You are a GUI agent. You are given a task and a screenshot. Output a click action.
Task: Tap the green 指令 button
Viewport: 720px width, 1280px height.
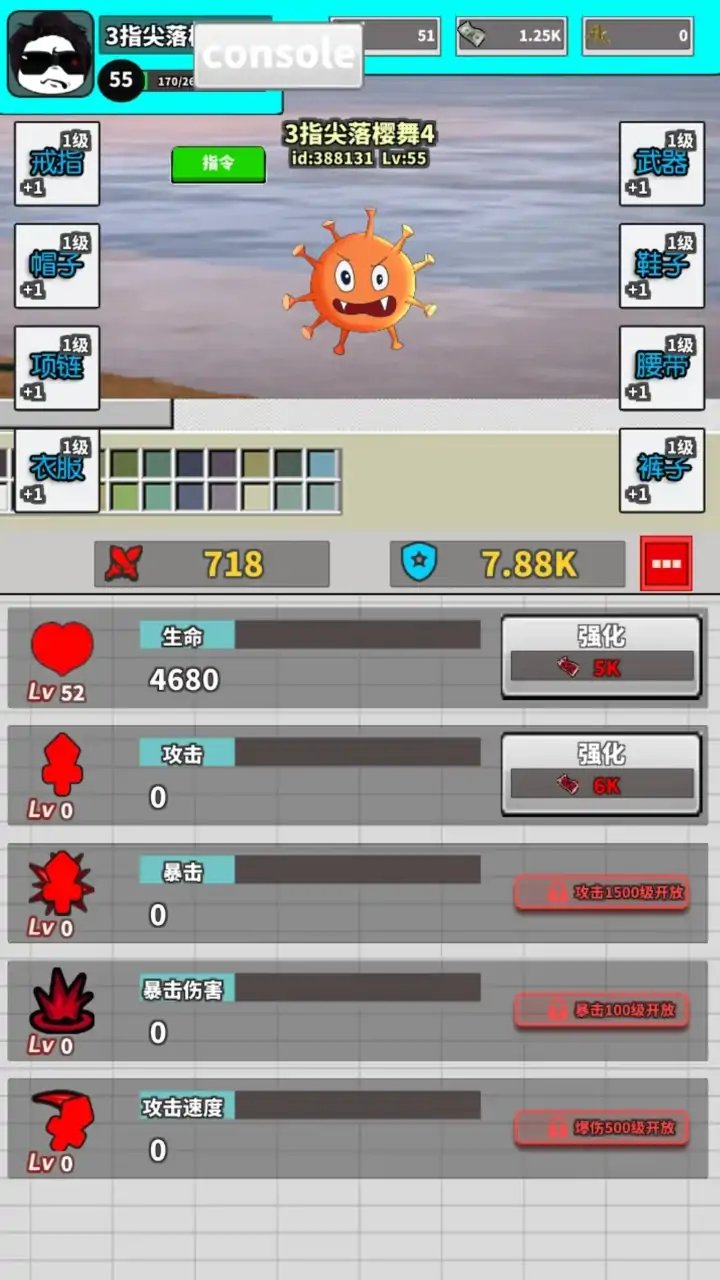coord(218,164)
